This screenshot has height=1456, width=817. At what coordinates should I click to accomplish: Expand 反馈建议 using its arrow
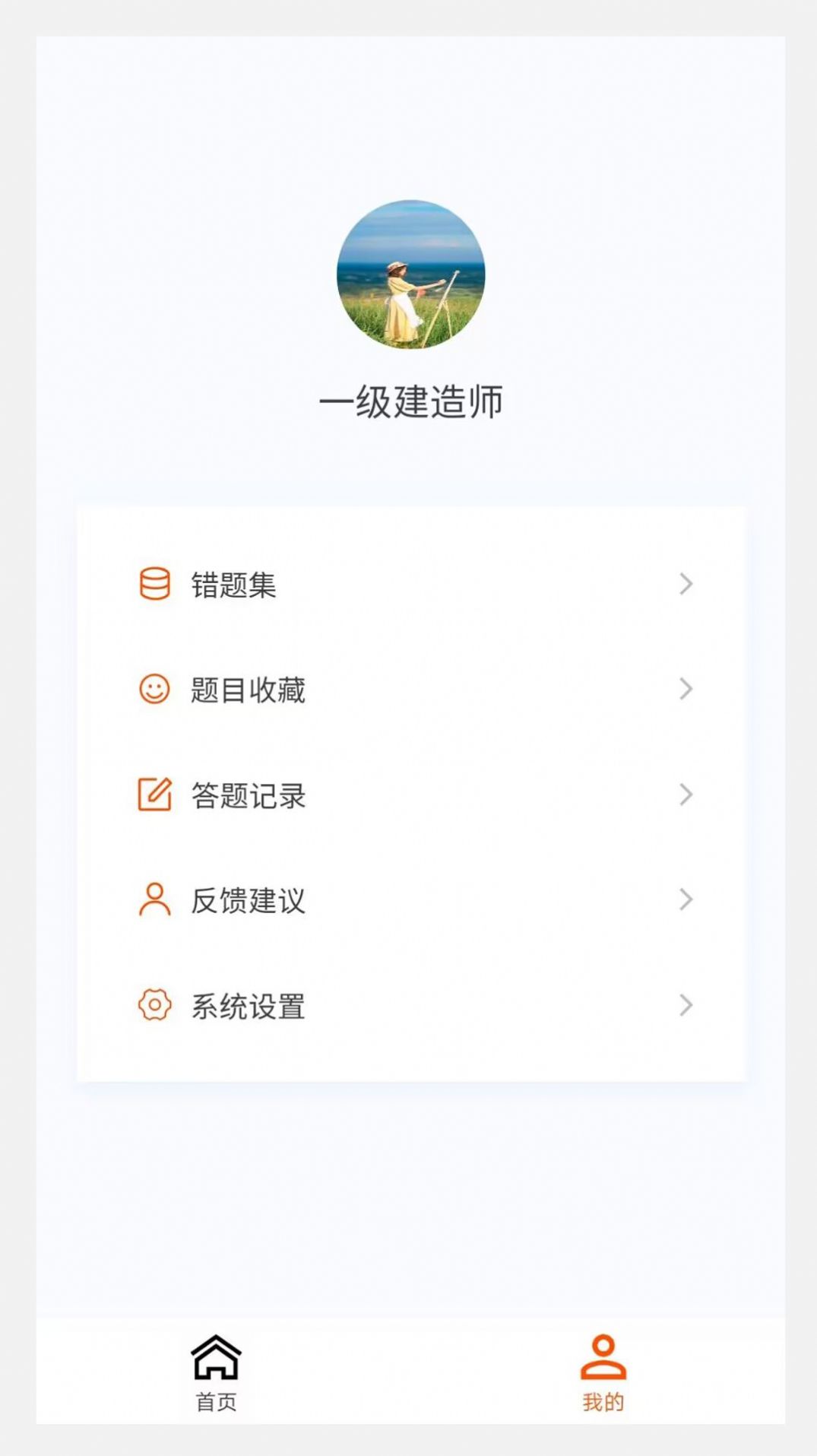pos(686,901)
